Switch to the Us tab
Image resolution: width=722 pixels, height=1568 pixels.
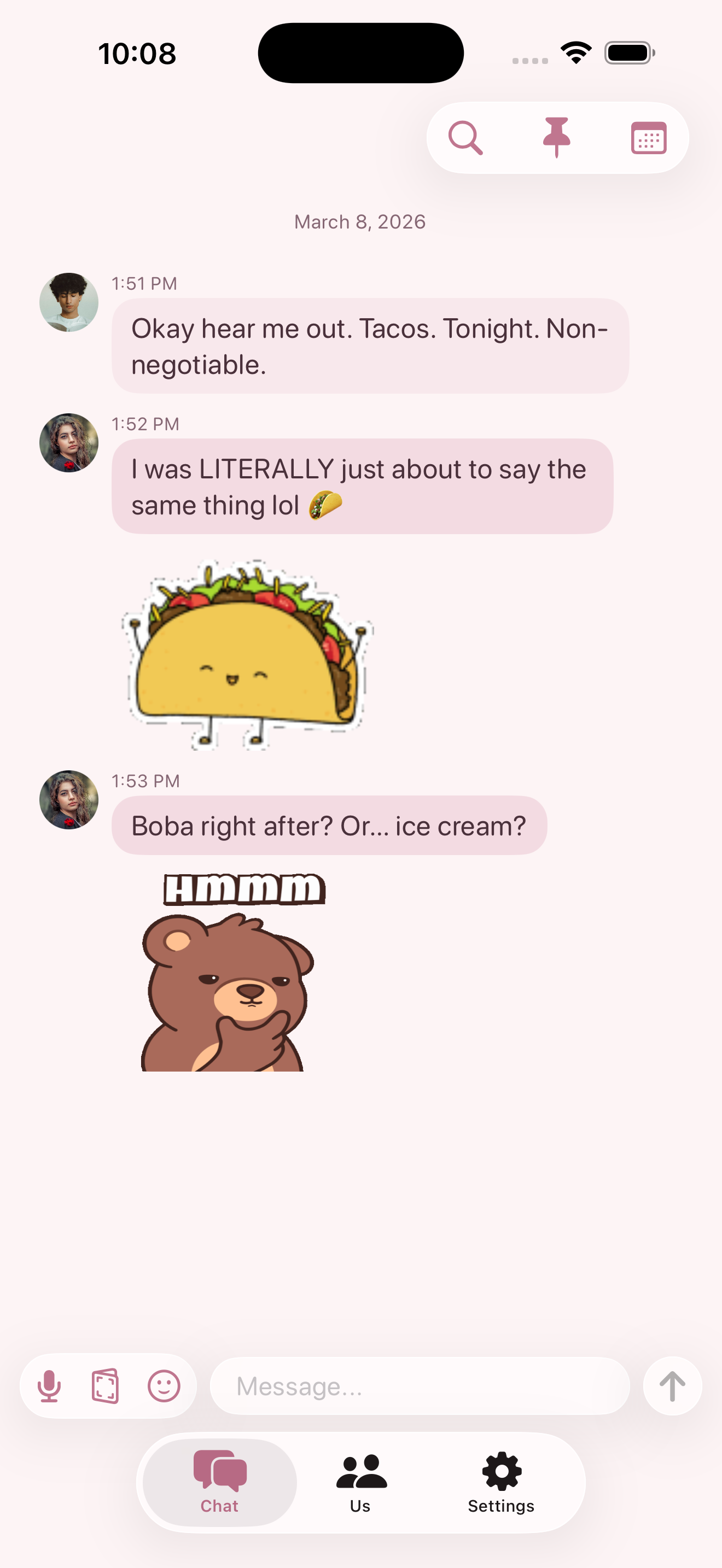coord(360,1483)
